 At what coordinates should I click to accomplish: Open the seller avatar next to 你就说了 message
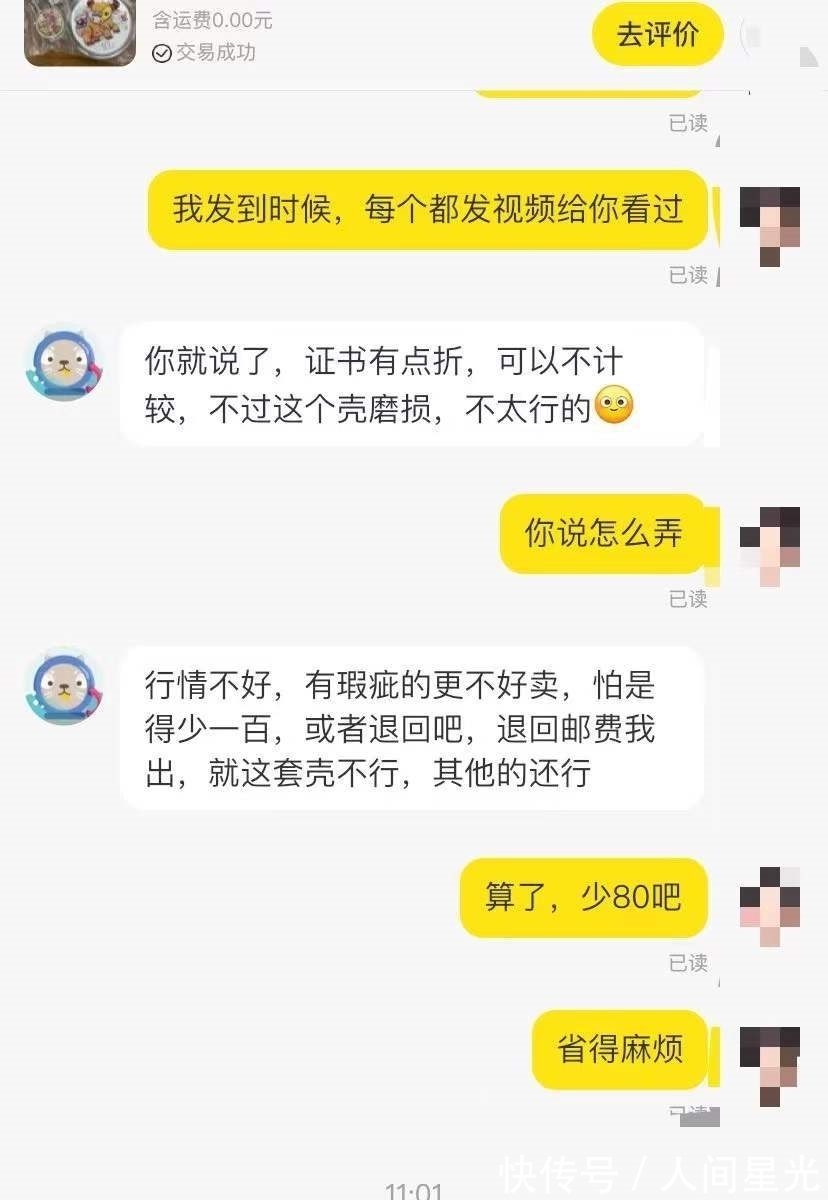pos(64,367)
